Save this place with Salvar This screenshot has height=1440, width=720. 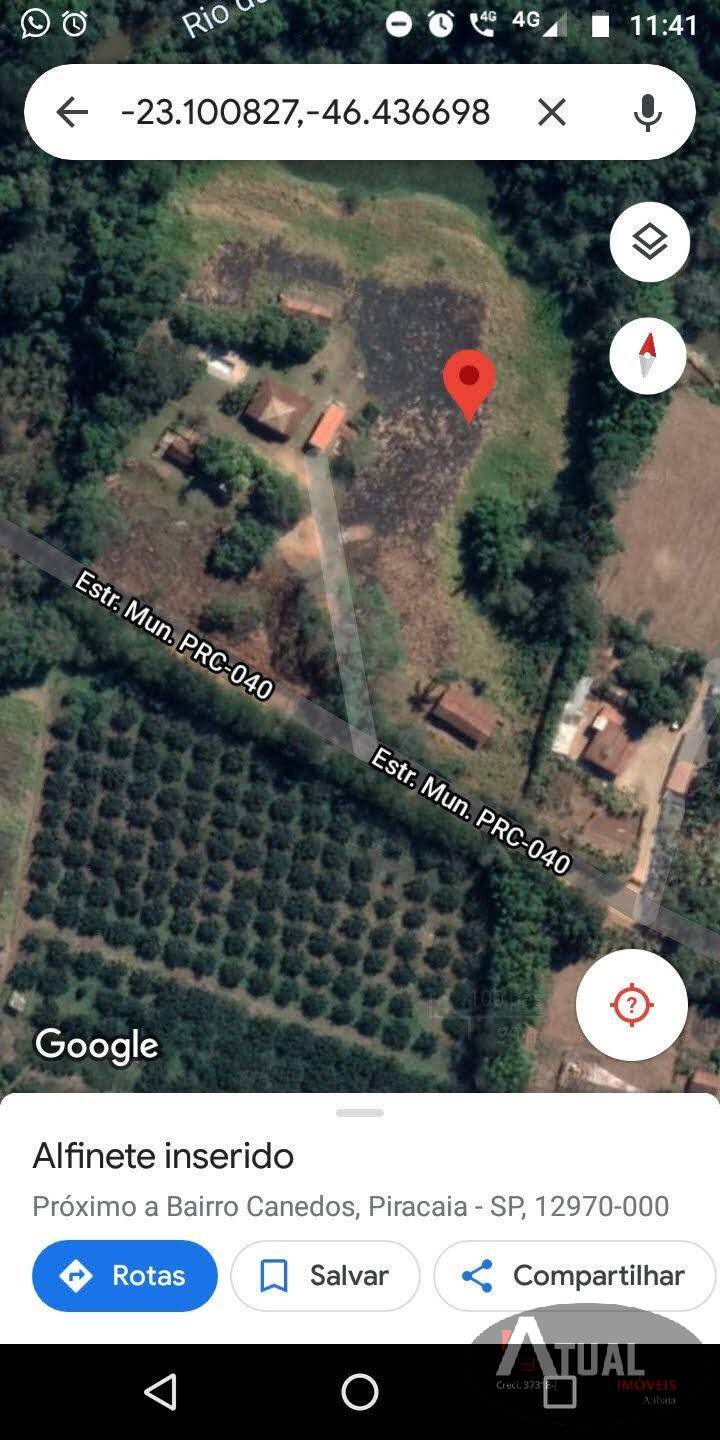tap(325, 1275)
